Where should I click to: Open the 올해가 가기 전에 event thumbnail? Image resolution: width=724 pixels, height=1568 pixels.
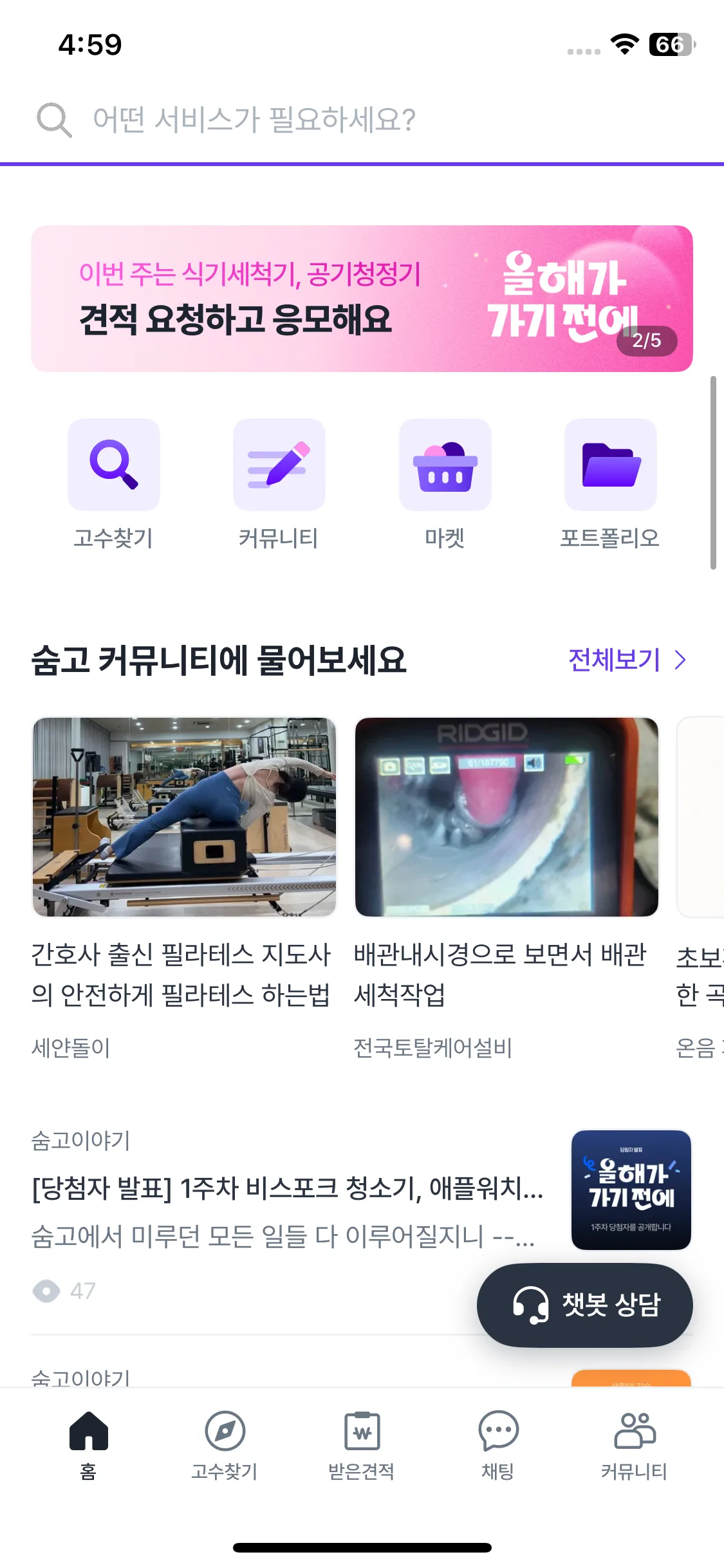(631, 1189)
